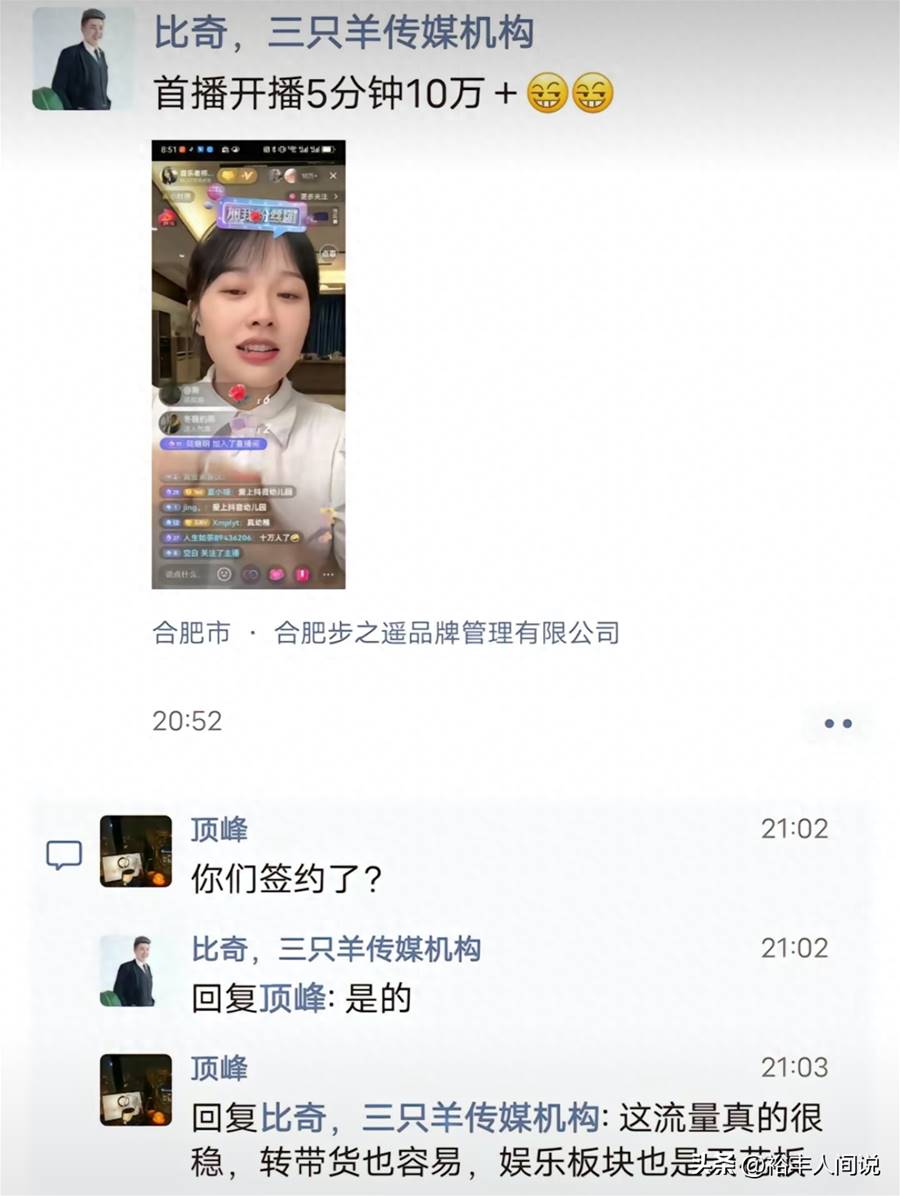Image resolution: width=900 pixels, height=1196 pixels.
Task: Reply to 顶峰's comment 你们签约了？
Action: click(x=286, y=879)
